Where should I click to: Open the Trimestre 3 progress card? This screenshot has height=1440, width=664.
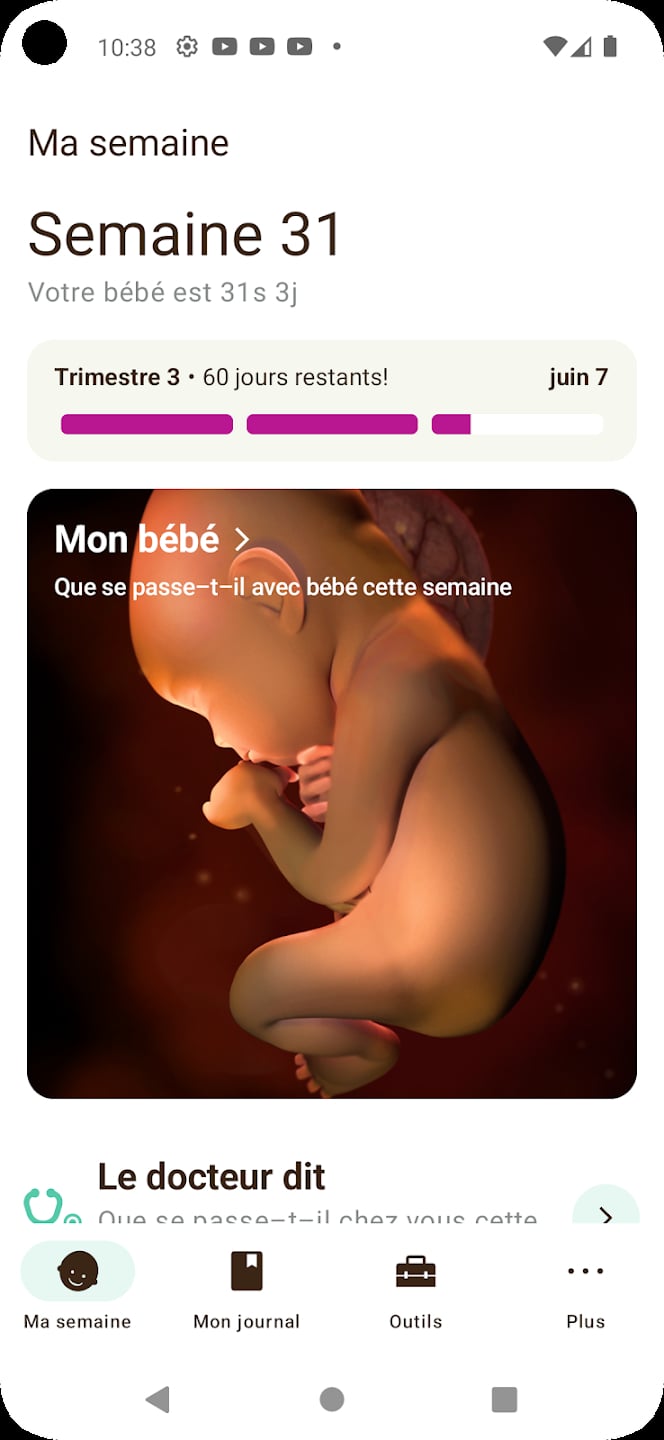(x=331, y=401)
